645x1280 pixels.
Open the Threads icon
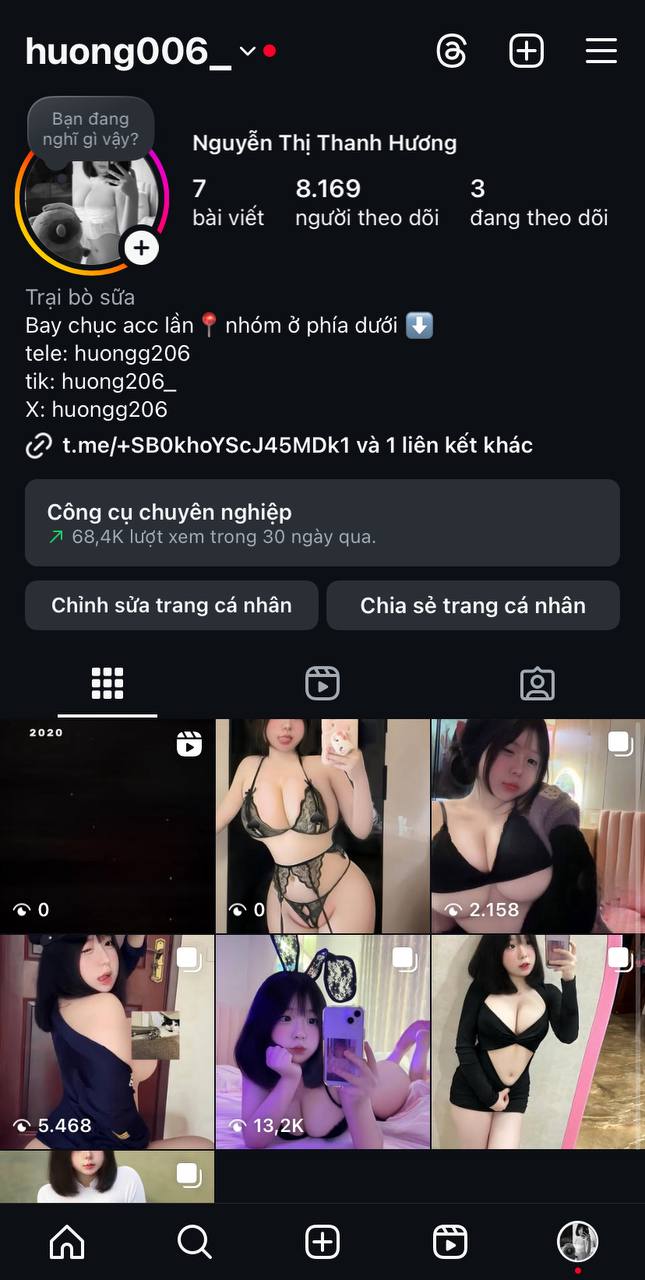pos(452,51)
